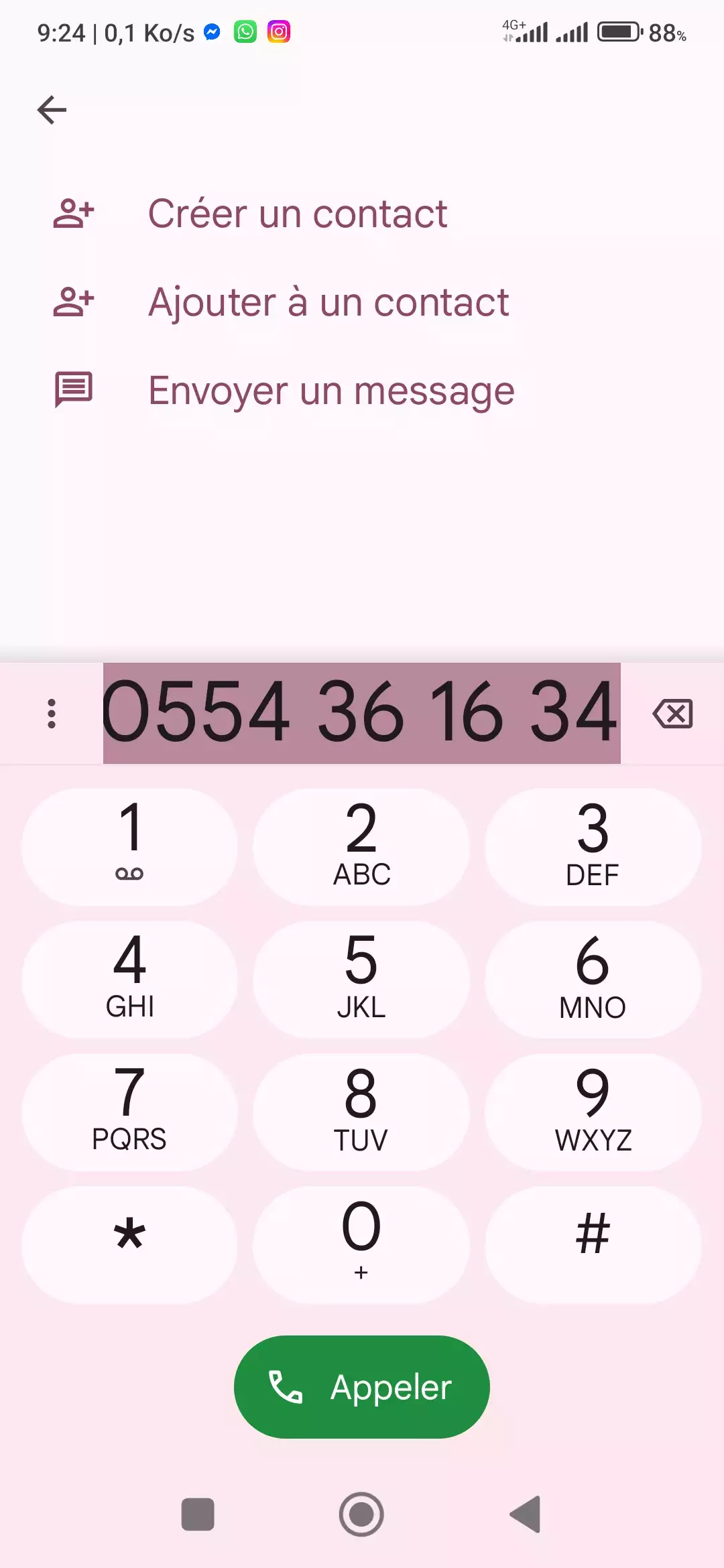
Task: Add digit 7 PQRS
Action: [x=129, y=1112]
